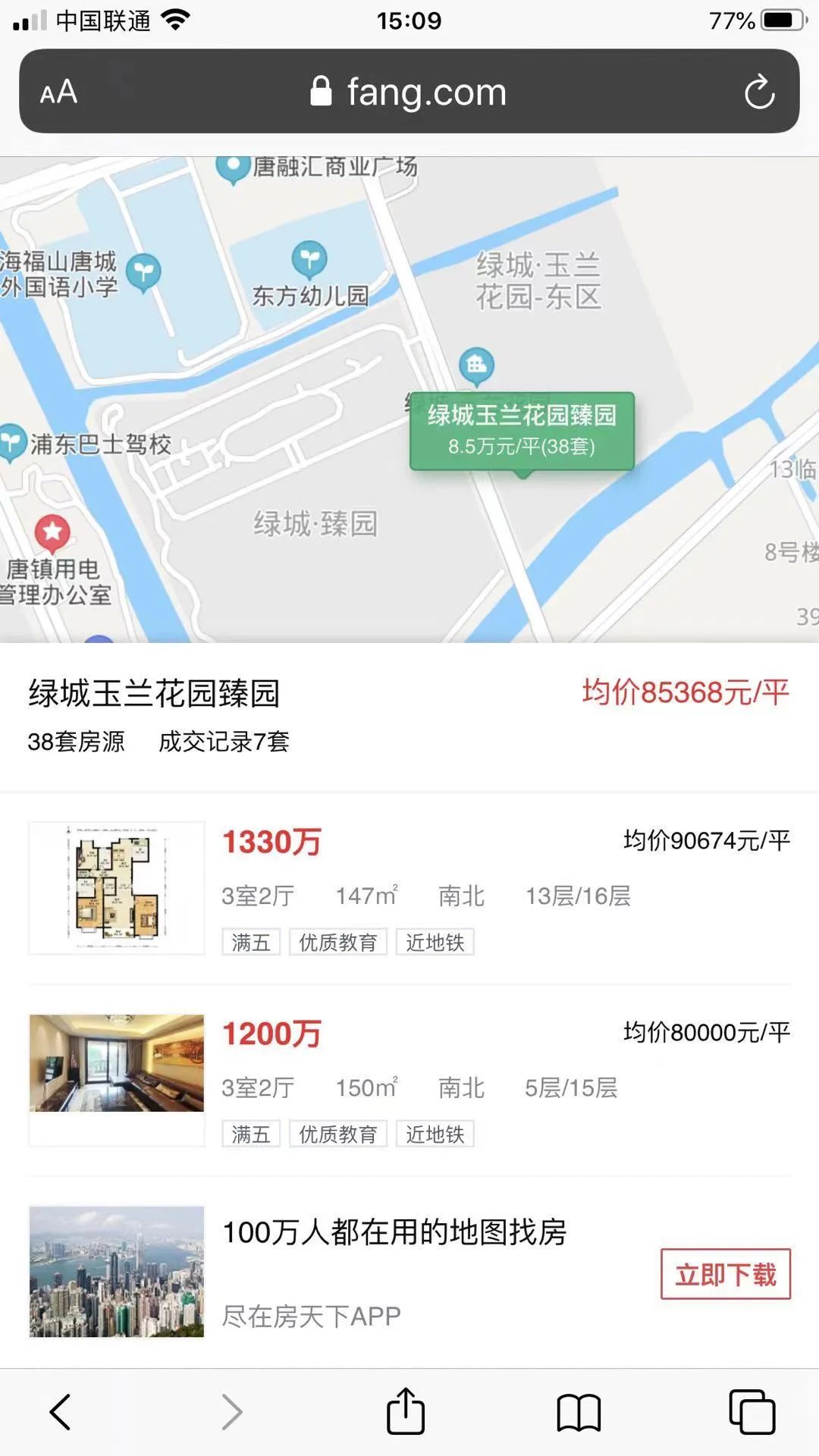Tap the fang.com address bar

pos(409,92)
